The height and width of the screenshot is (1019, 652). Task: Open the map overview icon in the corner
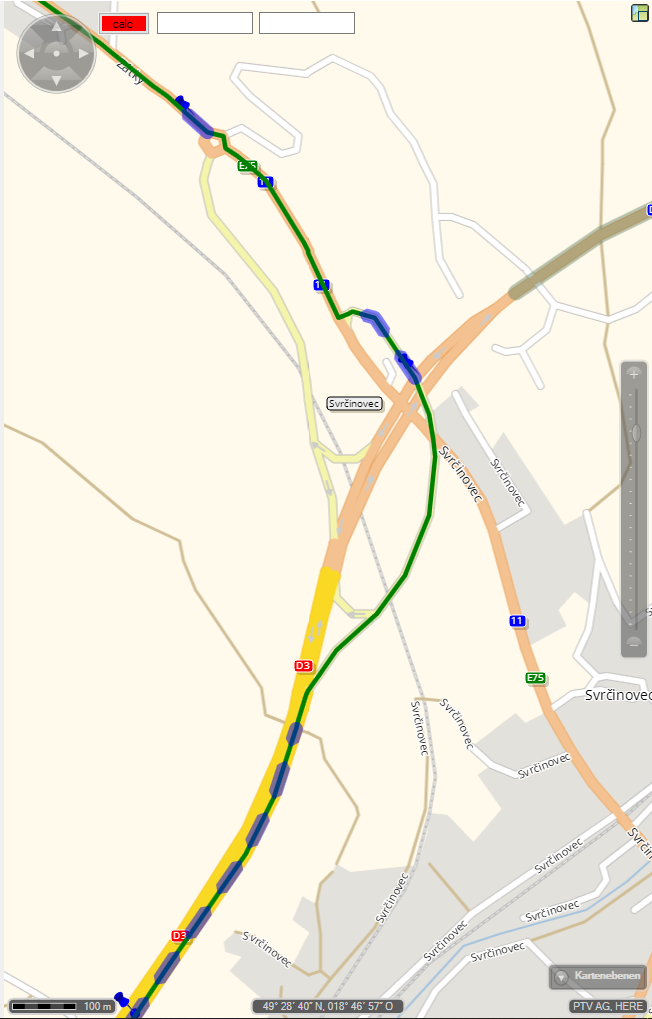click(640, 12)
